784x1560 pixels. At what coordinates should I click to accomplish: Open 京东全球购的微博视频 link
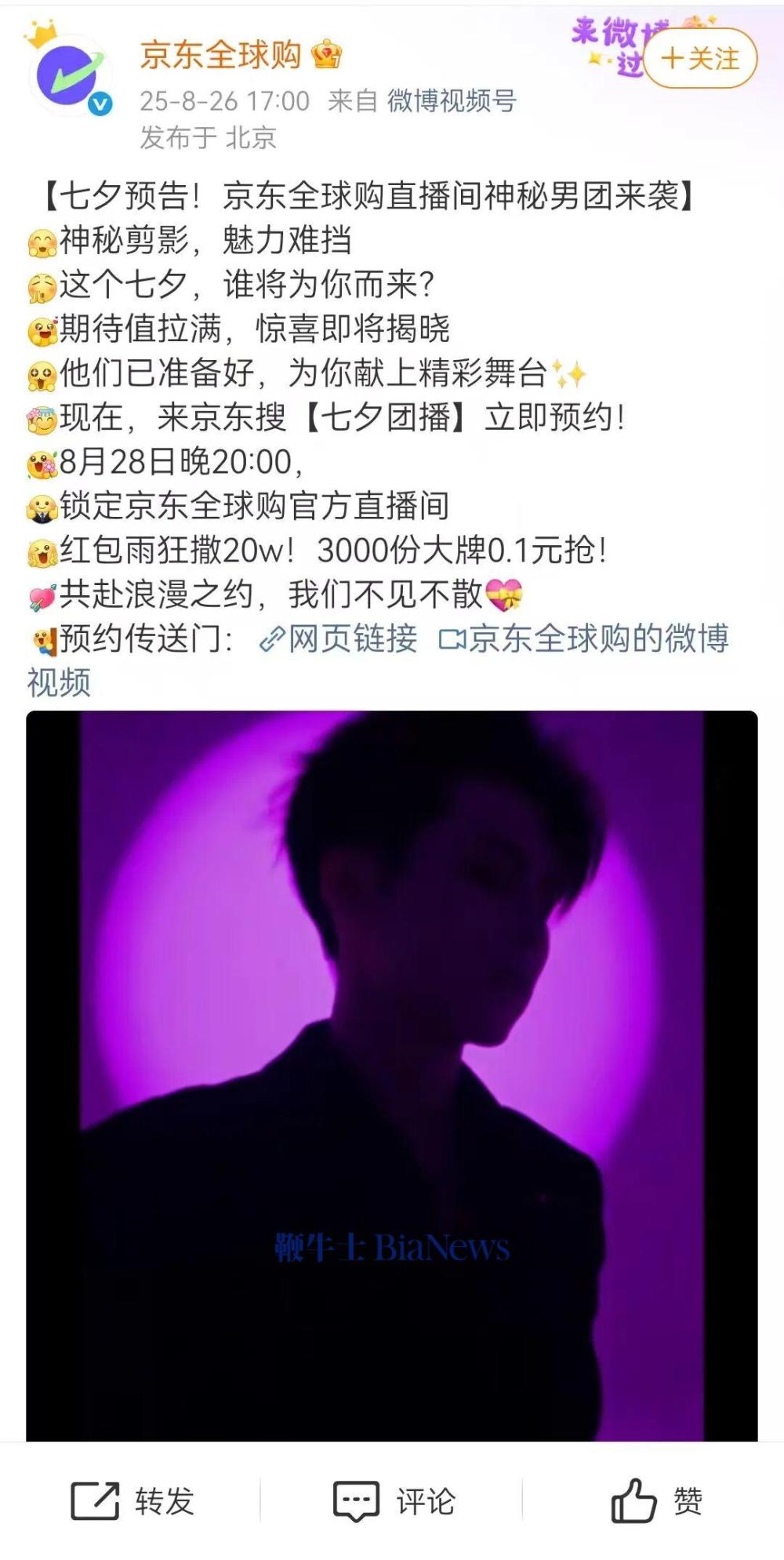(584, 638)
